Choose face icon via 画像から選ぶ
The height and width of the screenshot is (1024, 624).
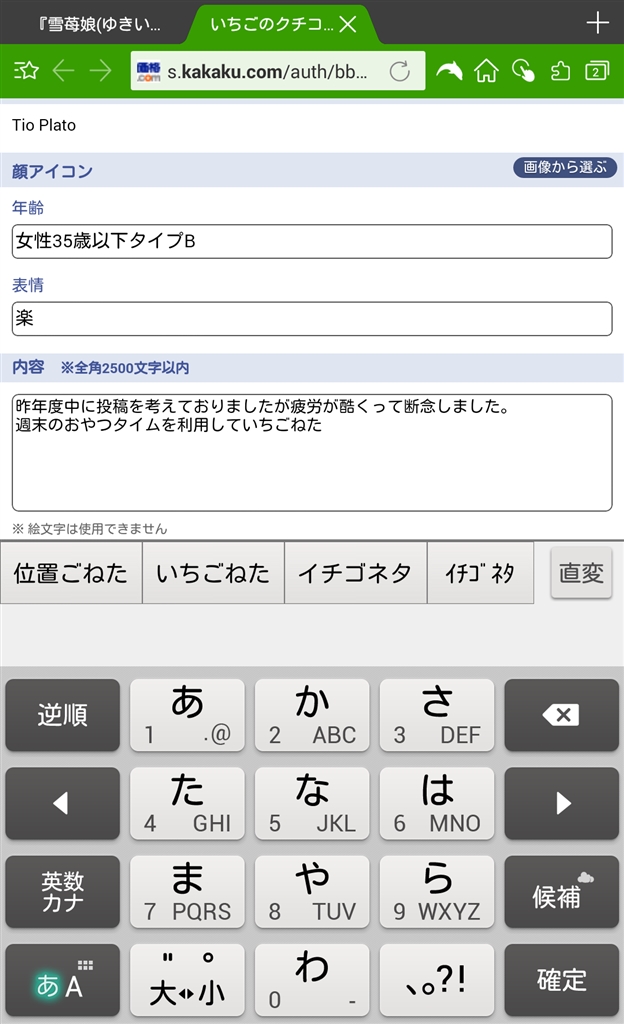[565, 168]
